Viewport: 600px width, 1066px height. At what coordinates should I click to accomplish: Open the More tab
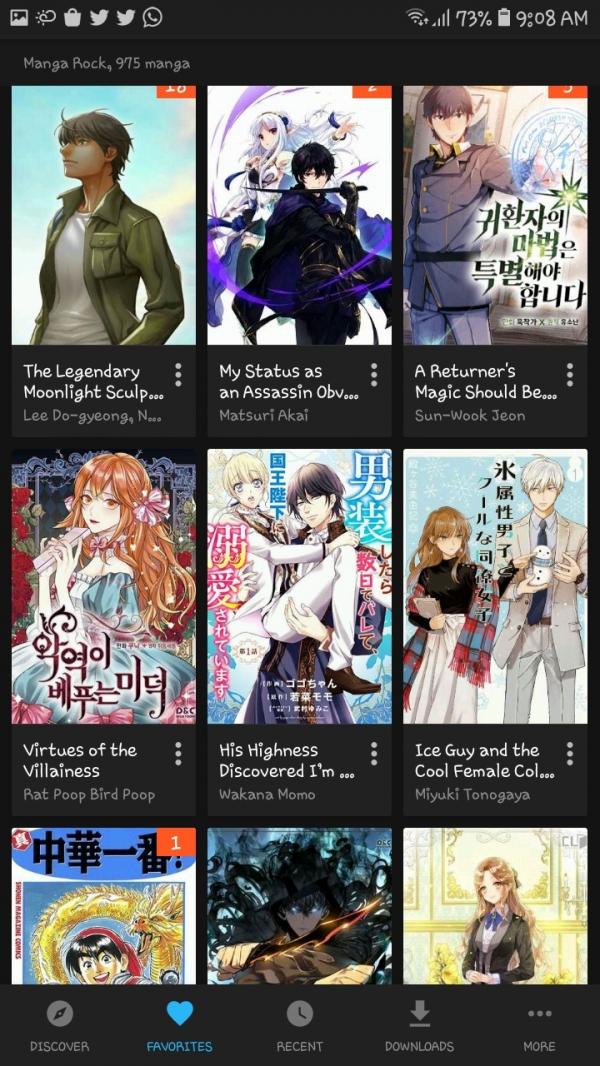(x=539, y=1025)
